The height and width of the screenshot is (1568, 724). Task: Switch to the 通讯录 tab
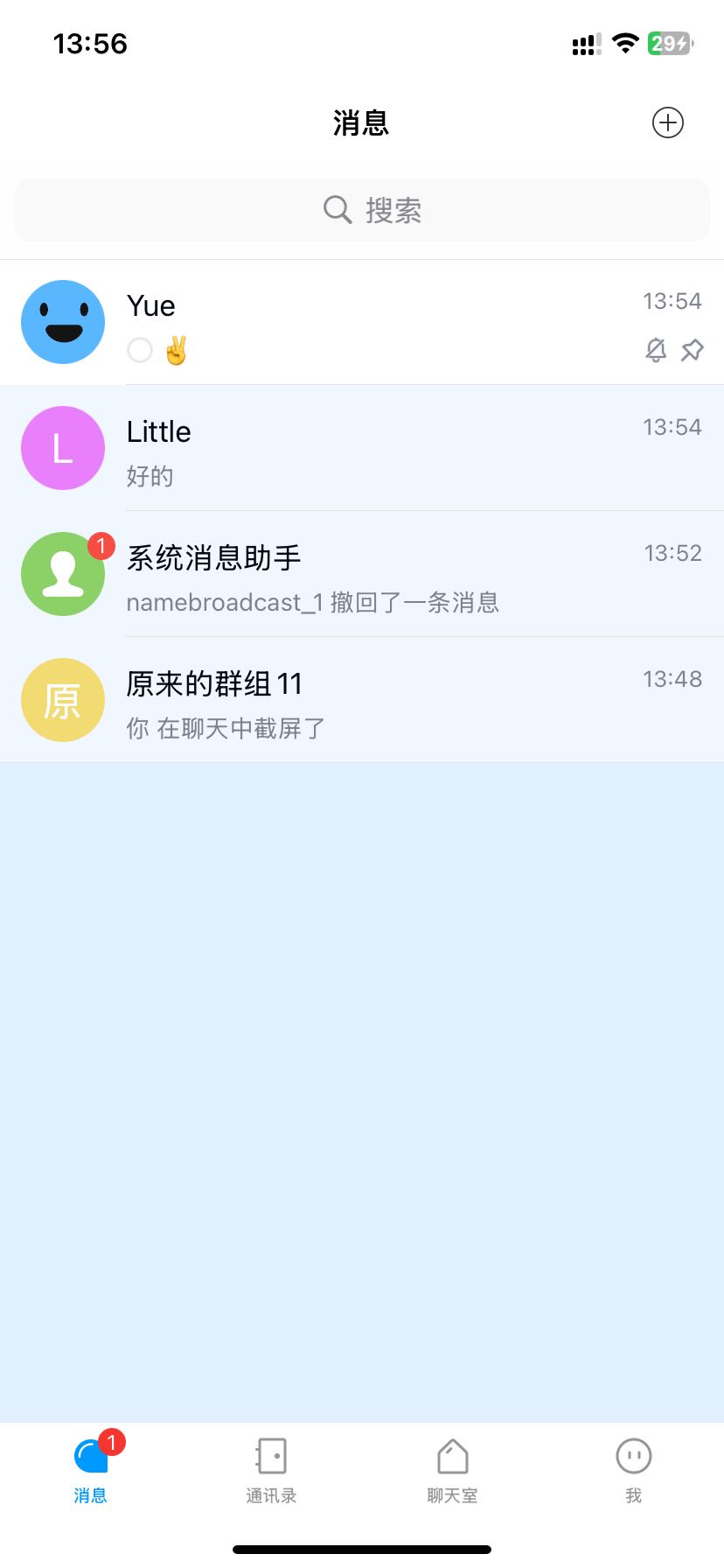271,1468
